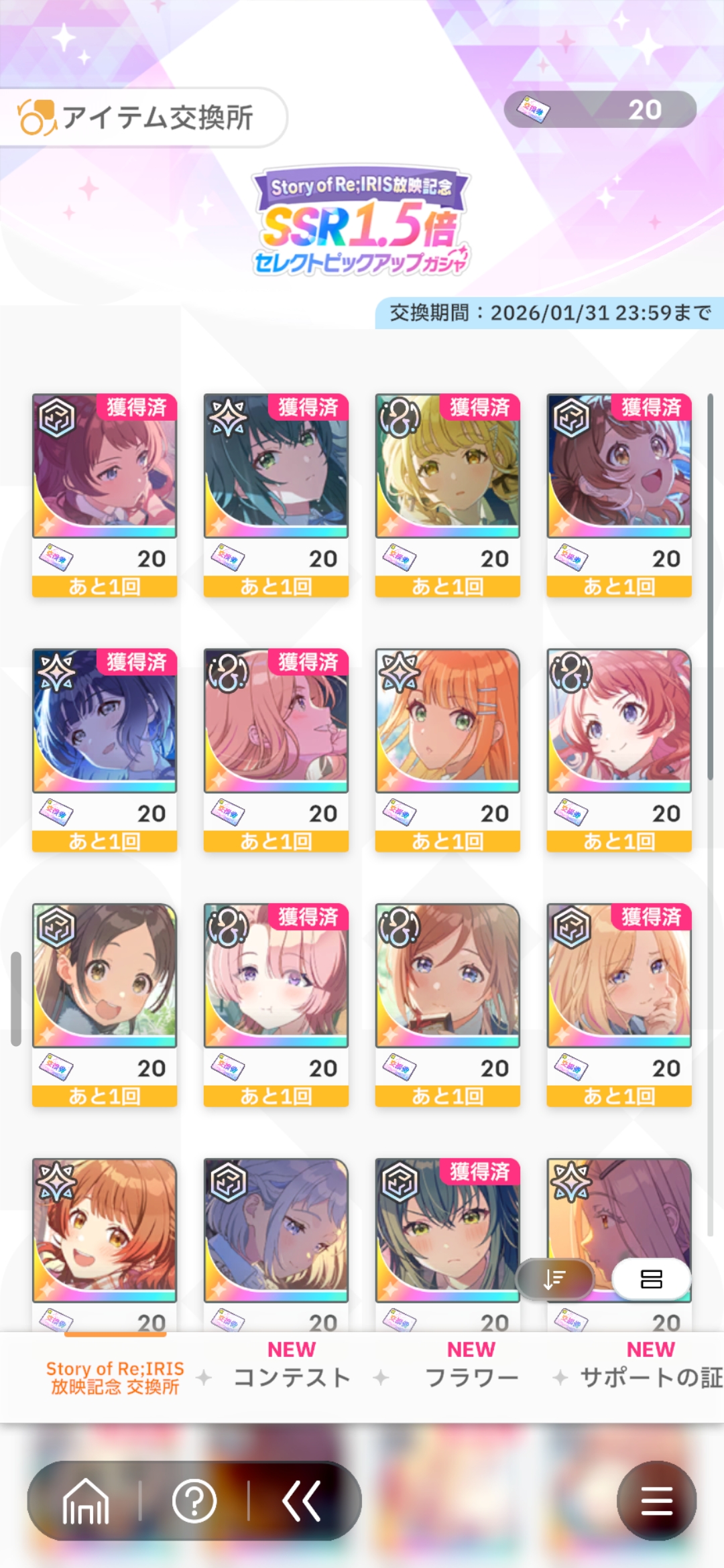Select the pink-haired pouting girl card
This screenshot has height=1568, width=724.
tap(276, 976)
